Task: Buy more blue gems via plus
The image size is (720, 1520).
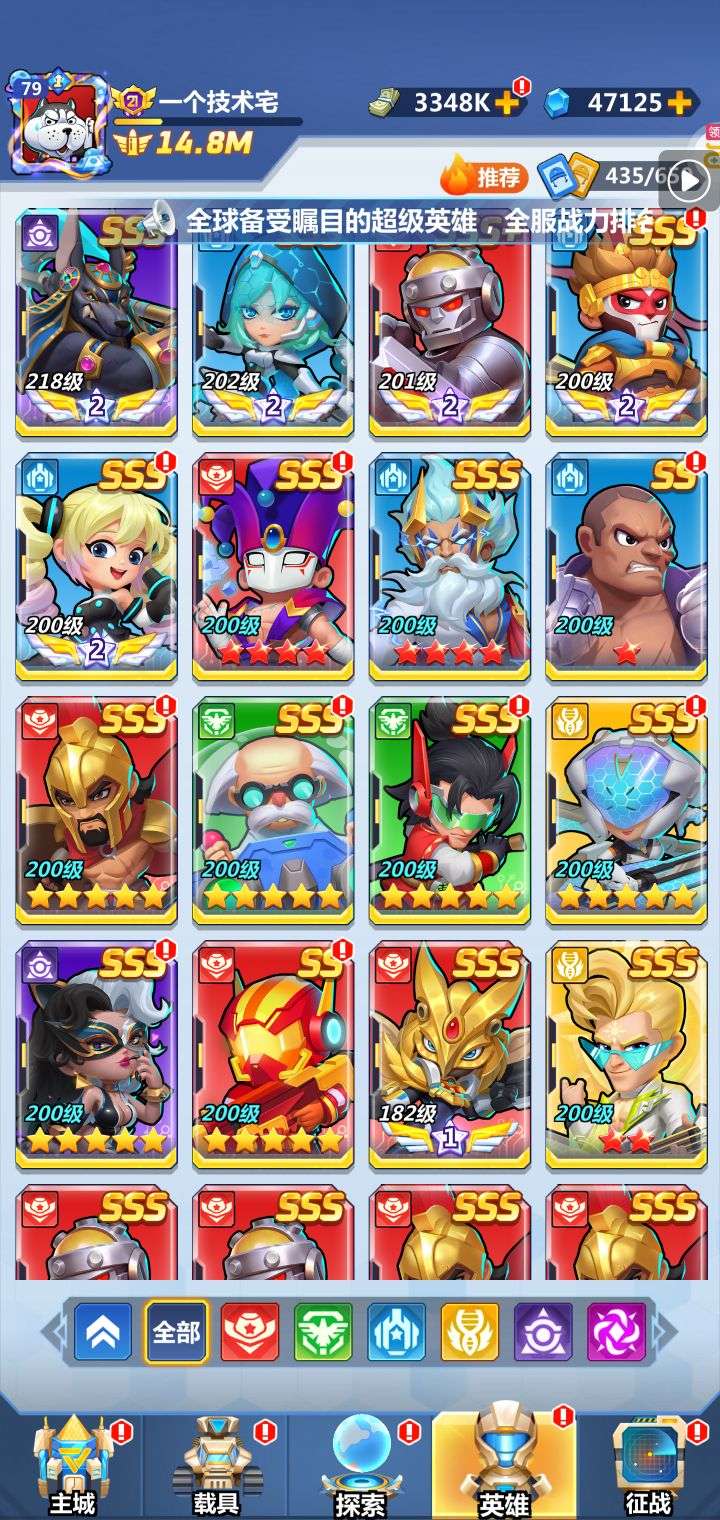Action: (x=680, y=102)
